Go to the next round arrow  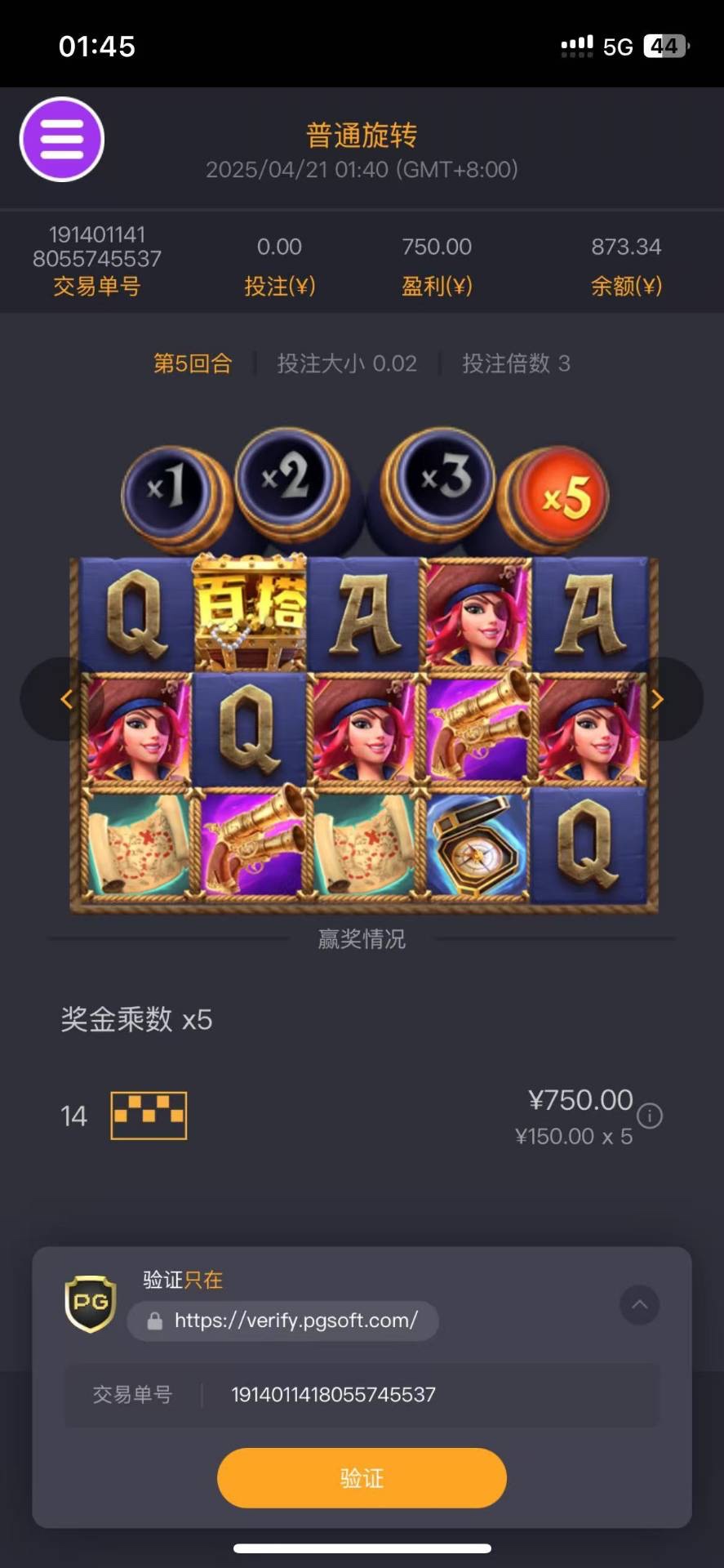(657, 699)
